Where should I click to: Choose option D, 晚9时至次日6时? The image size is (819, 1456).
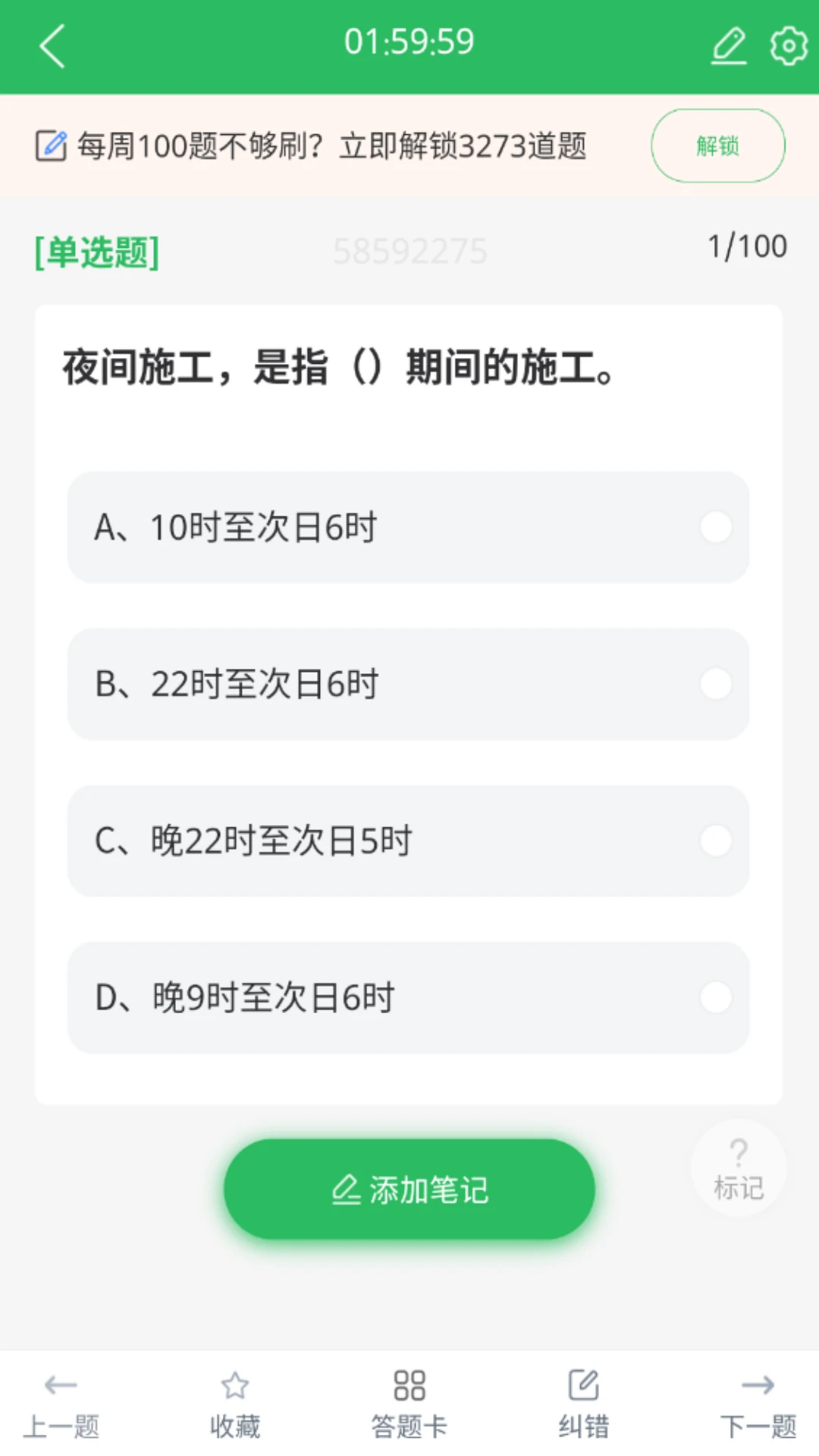408,998
